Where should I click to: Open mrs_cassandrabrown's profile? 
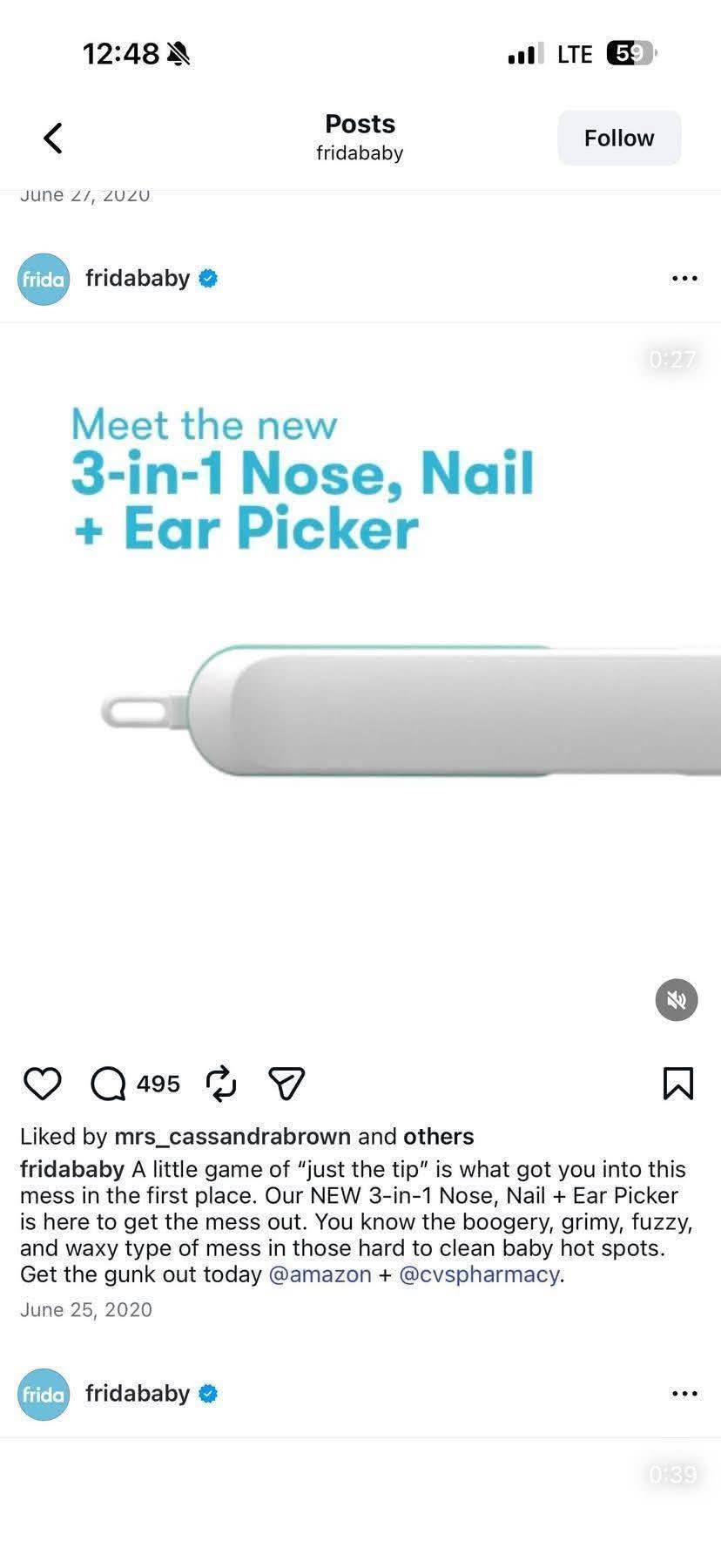[x=232, y=1137]
